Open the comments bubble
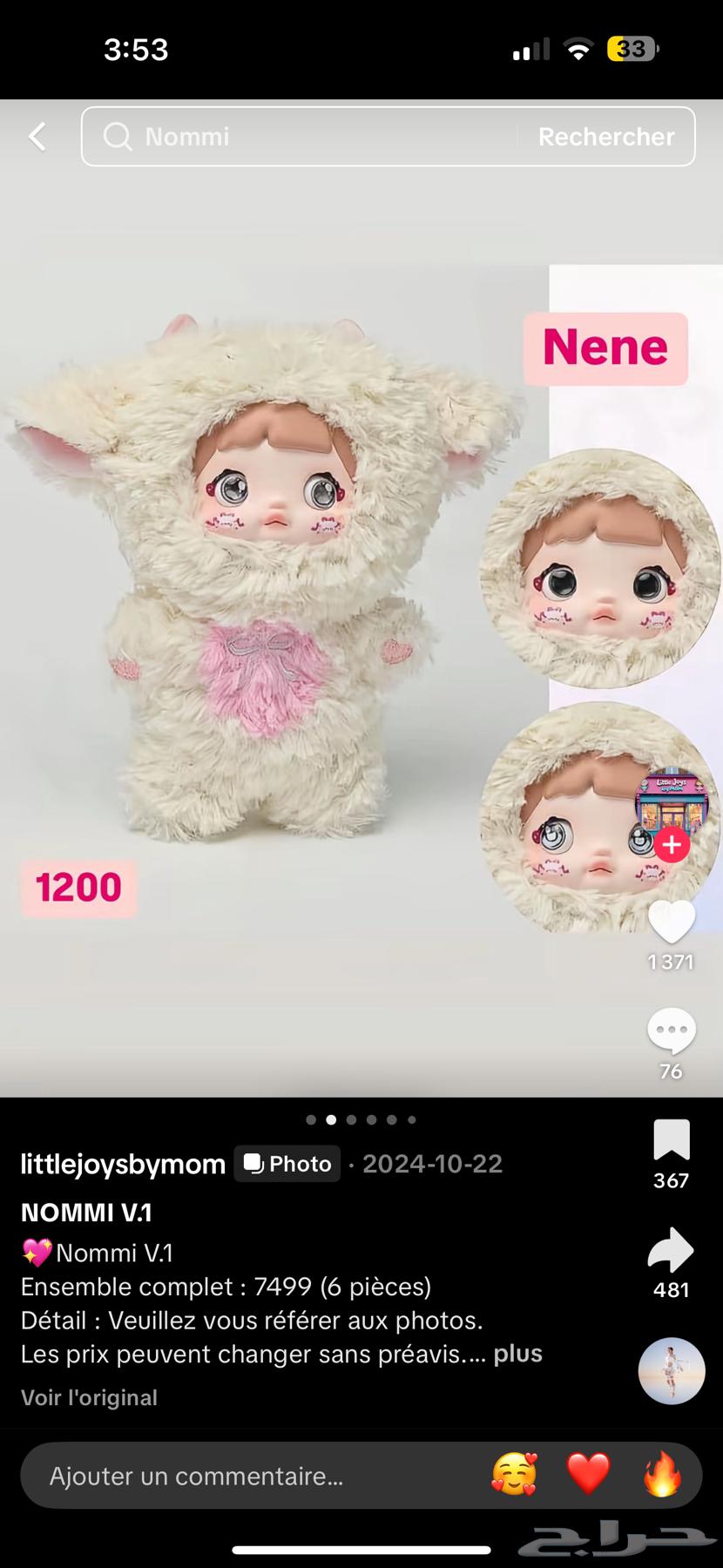Screen dimensions: 723x1568 point(672,1031)
